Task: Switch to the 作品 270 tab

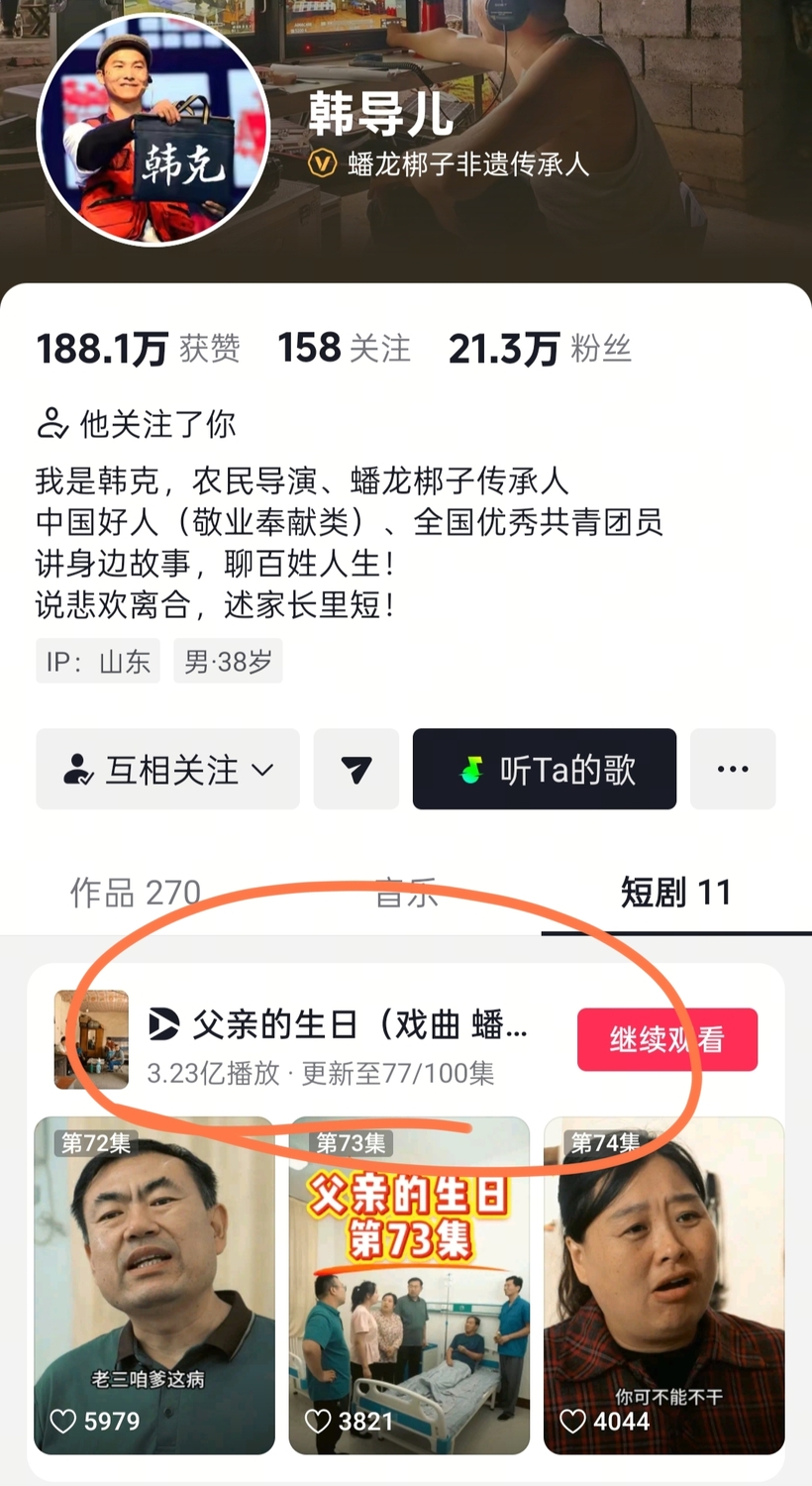Action: (x=136, y=893)
